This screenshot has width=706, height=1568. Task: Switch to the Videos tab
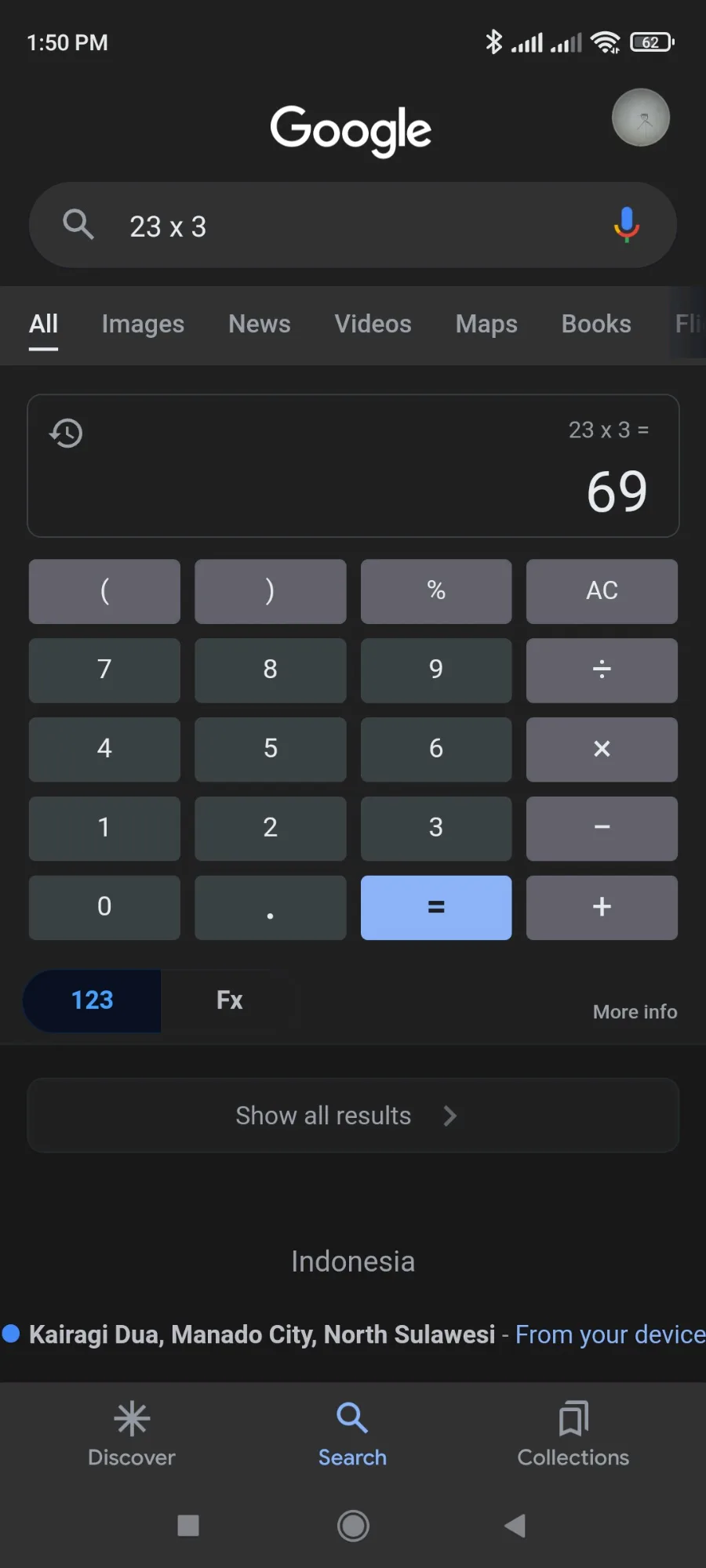373,324
